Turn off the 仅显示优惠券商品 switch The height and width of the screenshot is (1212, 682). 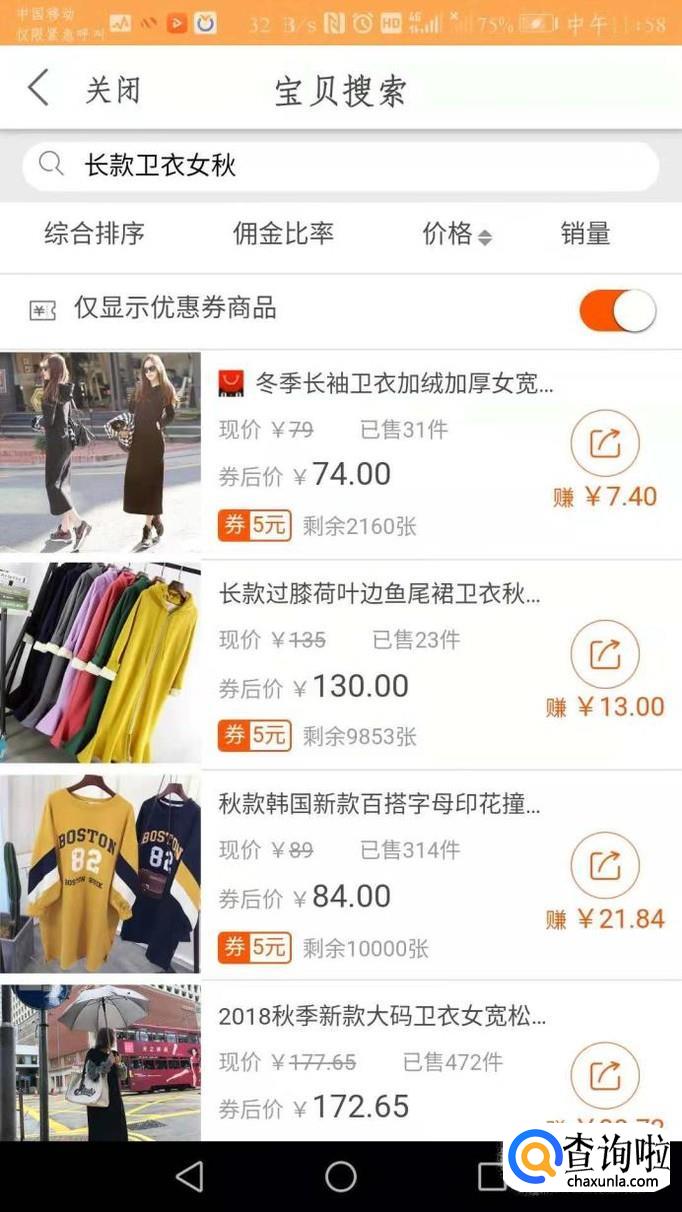click(x=618, y=310)
